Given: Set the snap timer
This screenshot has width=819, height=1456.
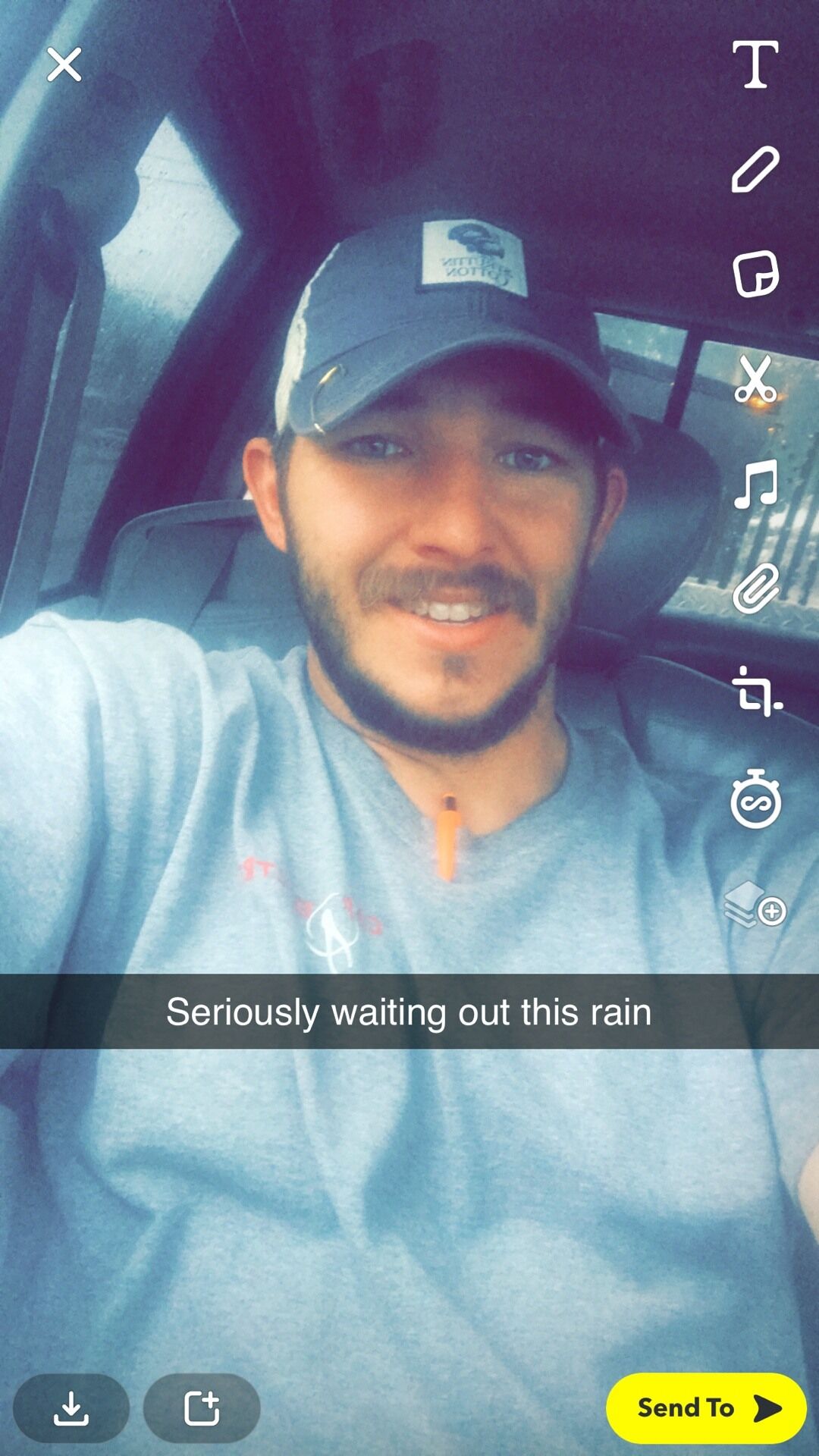Looking at the screenshot, I should tap(755, 798).
